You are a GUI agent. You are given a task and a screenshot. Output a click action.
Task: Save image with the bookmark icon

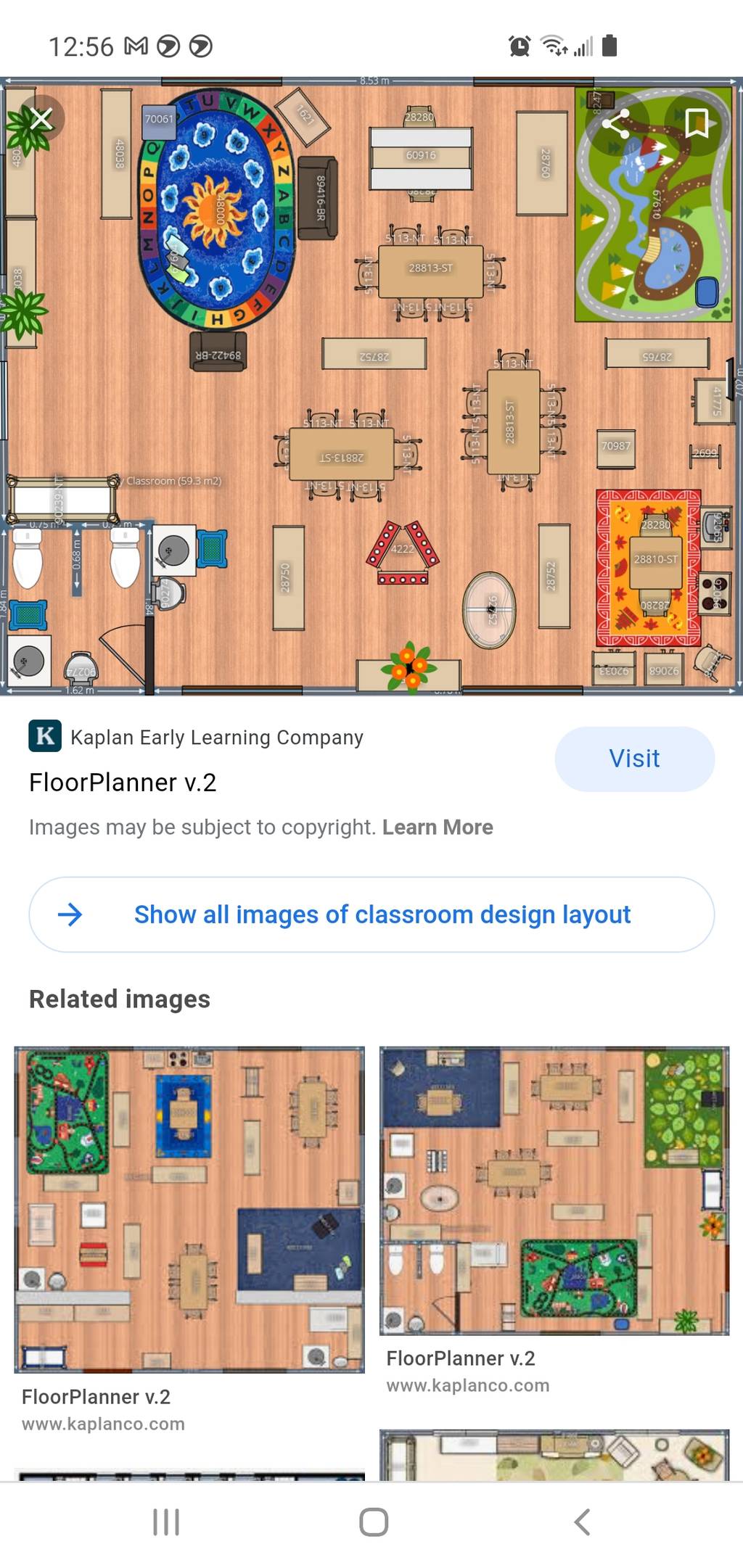point(697,123)
